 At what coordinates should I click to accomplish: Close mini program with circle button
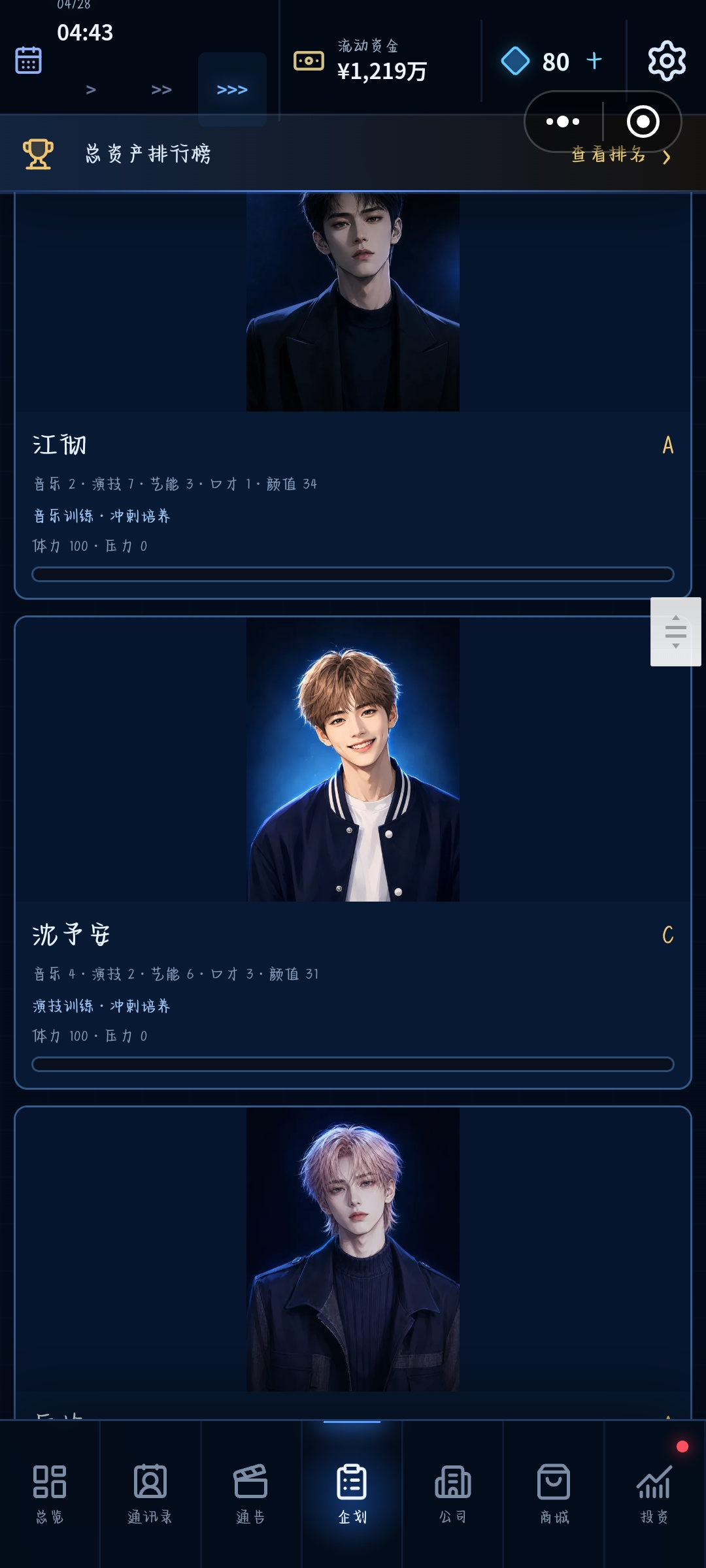(x=643, y=122)
